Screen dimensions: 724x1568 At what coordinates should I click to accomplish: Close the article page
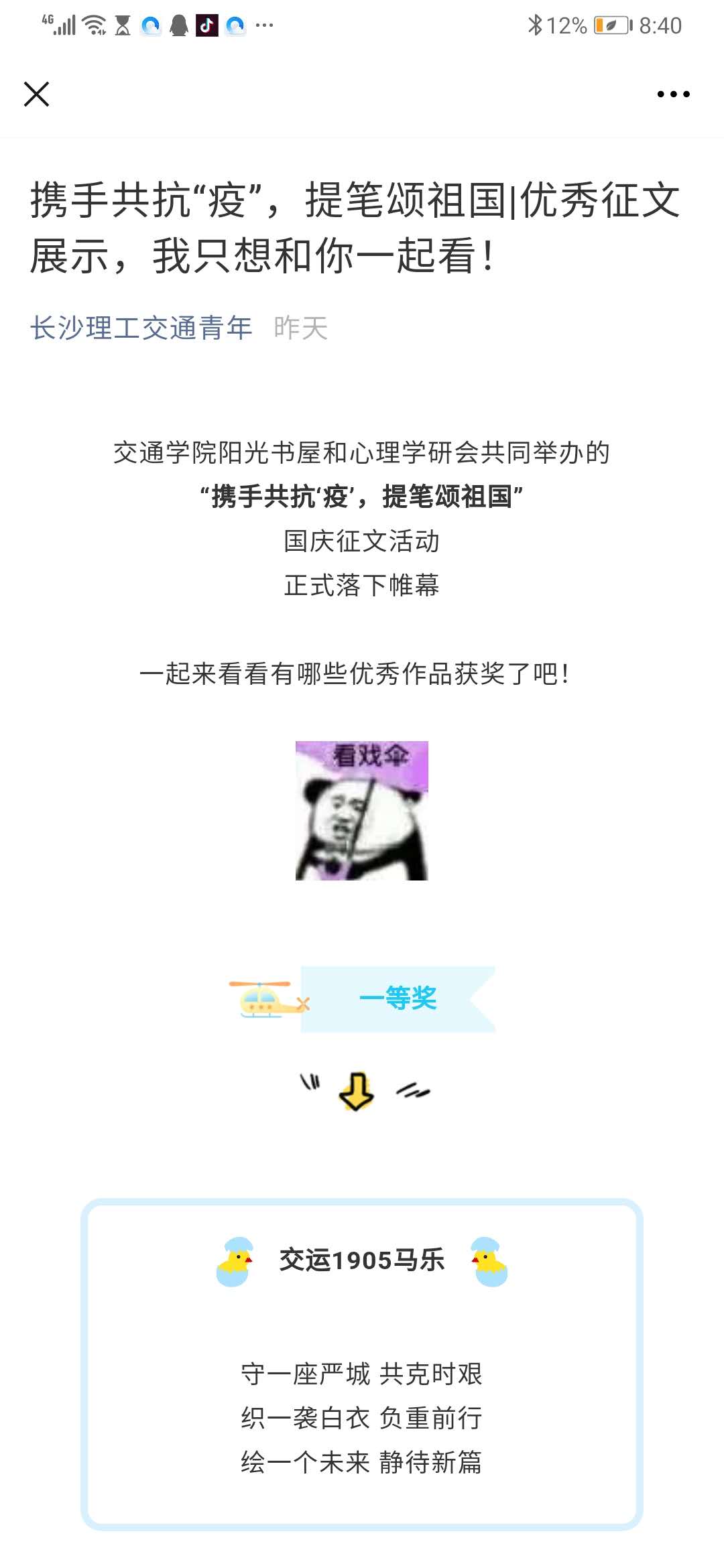click(36, 94)
